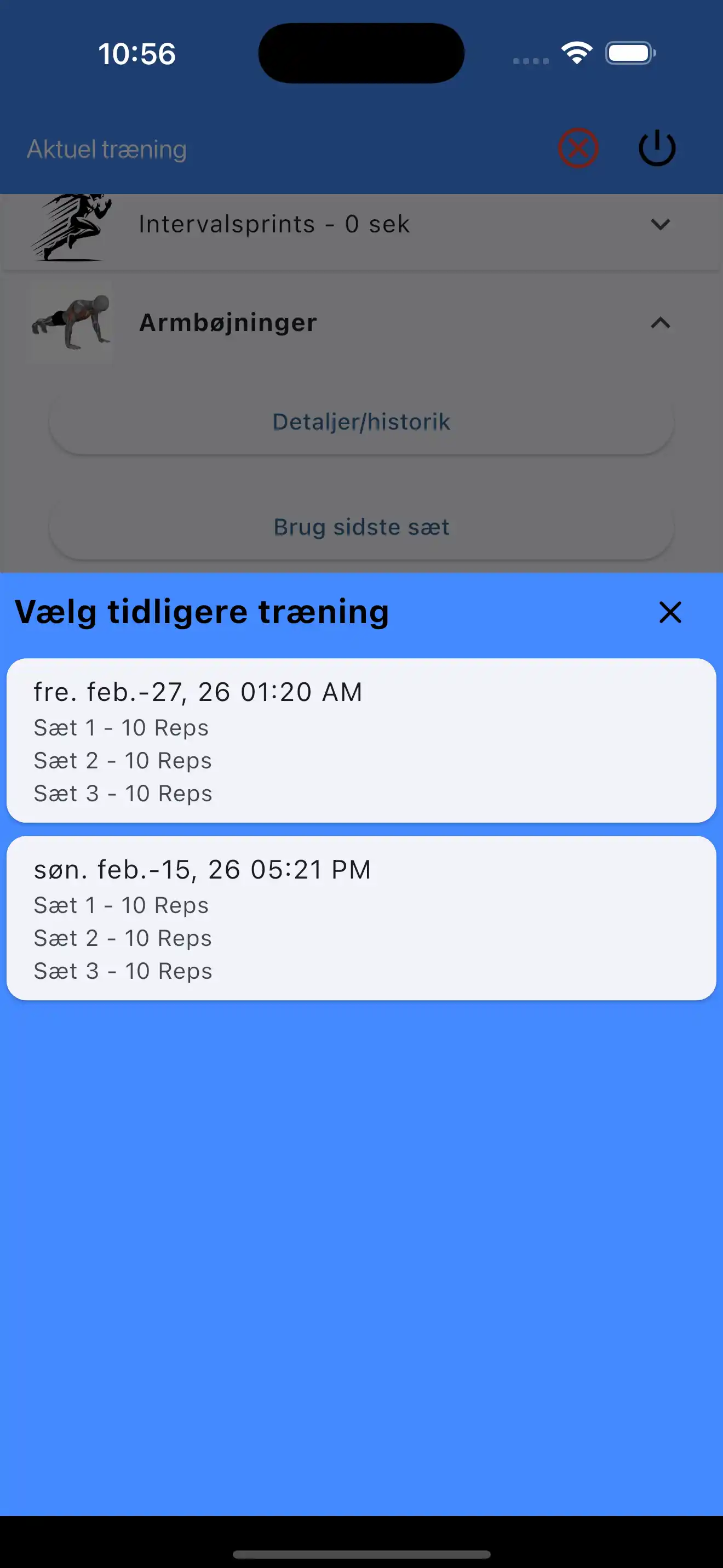Click the red cancel workout icon

(578, 148)
